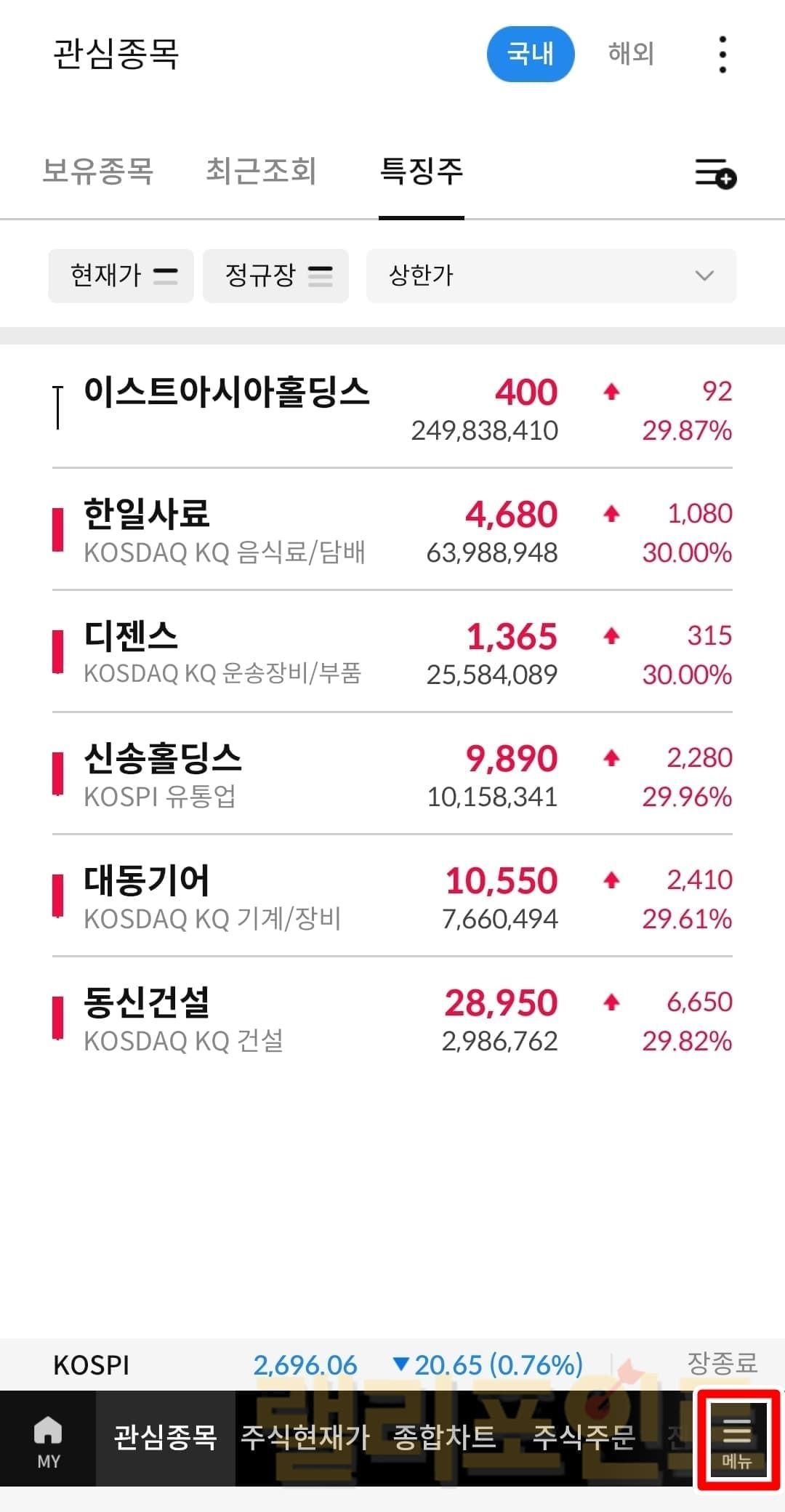Open 종합차트 from the bottom bar

click(445, 1437)
